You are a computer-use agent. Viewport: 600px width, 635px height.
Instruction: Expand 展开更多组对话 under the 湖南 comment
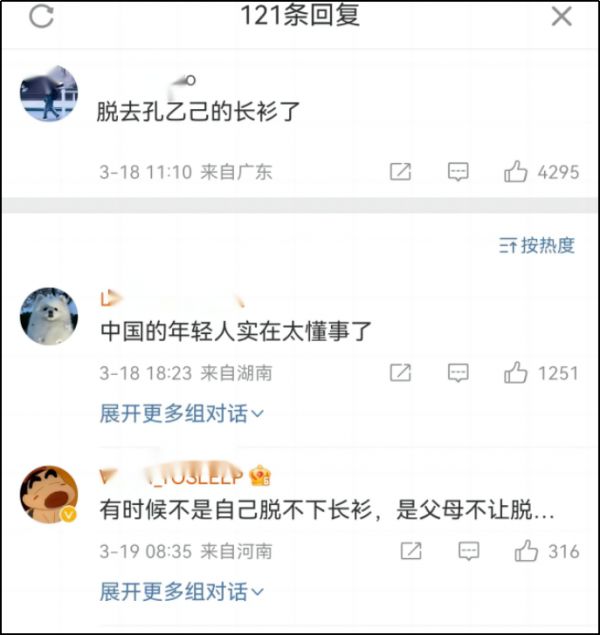(x=182, y=413)
